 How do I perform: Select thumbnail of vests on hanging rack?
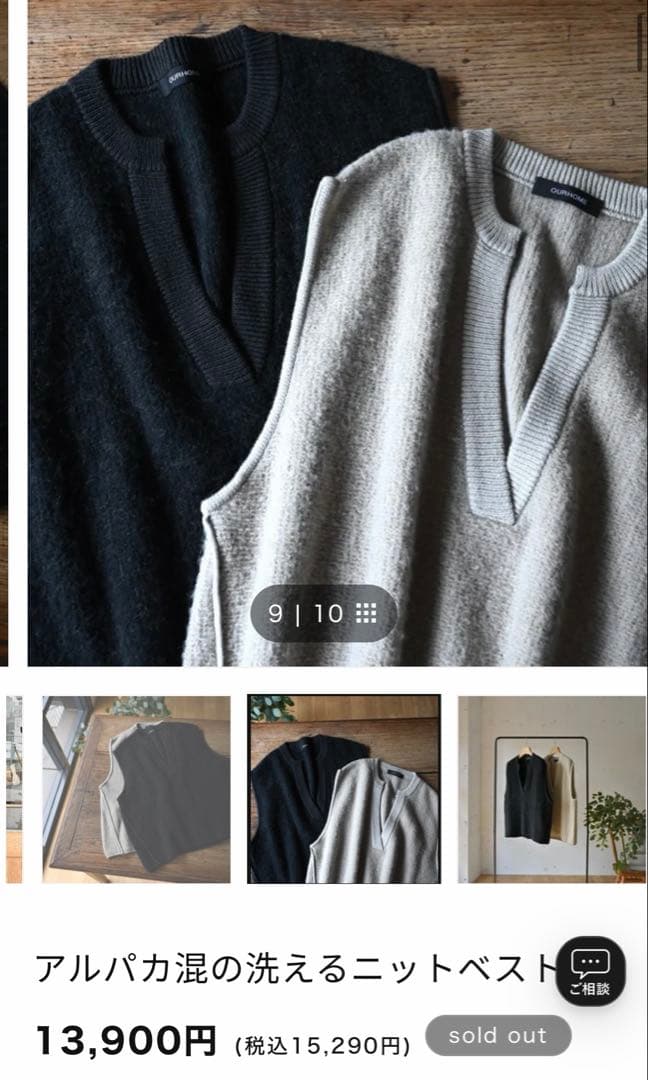point(551,789)
